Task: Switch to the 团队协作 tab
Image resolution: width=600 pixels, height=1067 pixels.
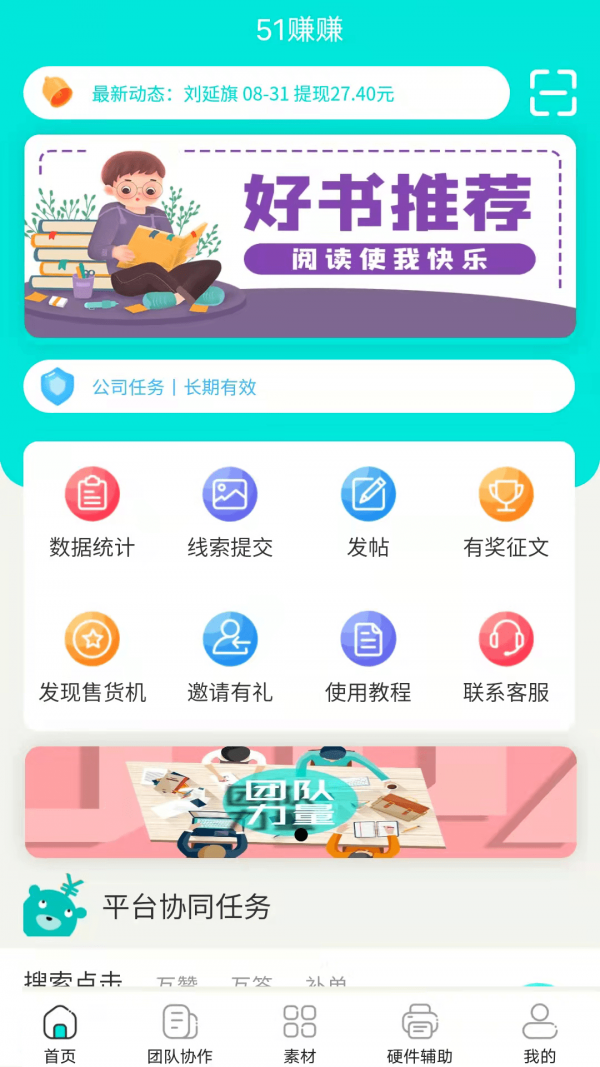Action: (180, 1034)
